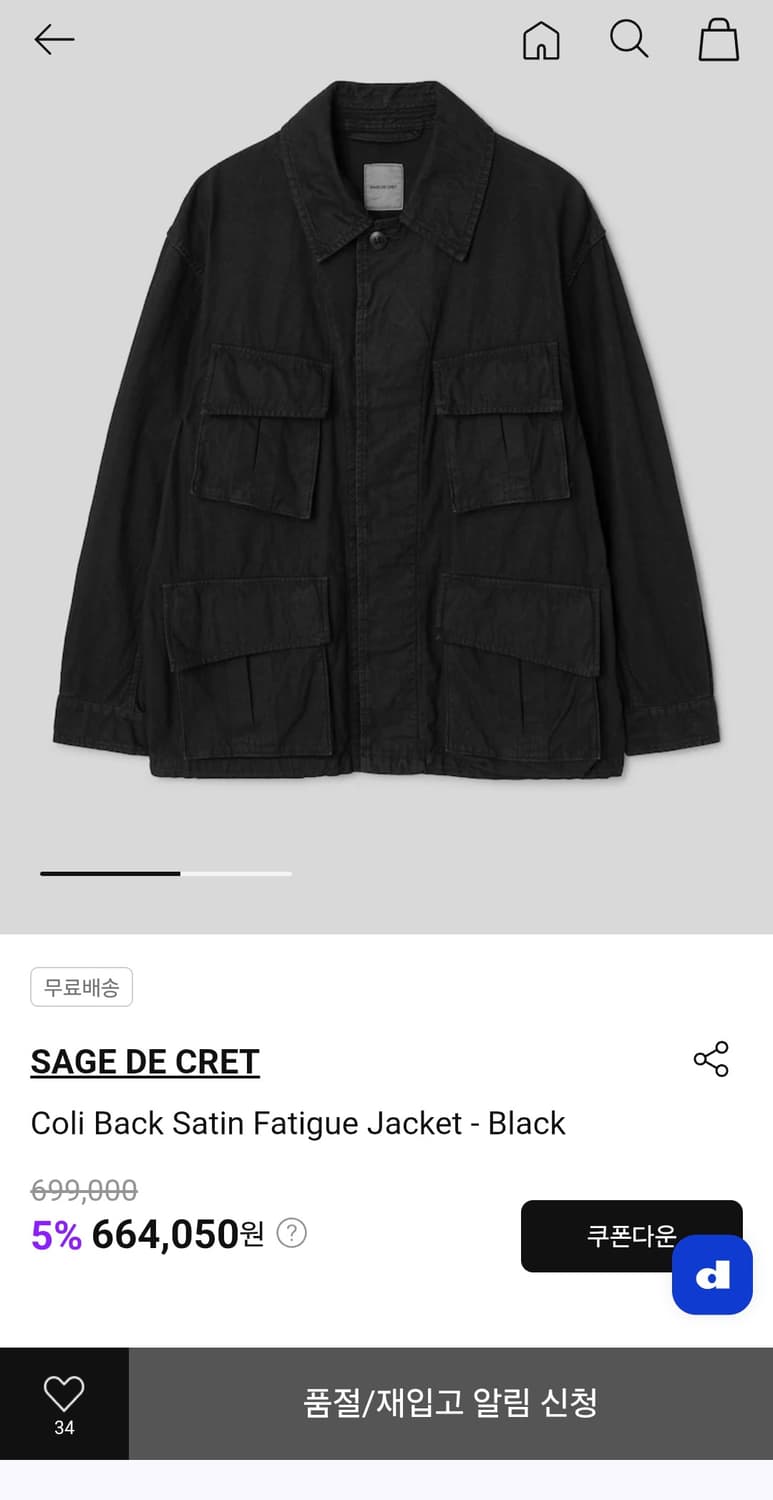
Task: Open the blue floating d button
Action: pyautogui.click(x=712, y=1275)
